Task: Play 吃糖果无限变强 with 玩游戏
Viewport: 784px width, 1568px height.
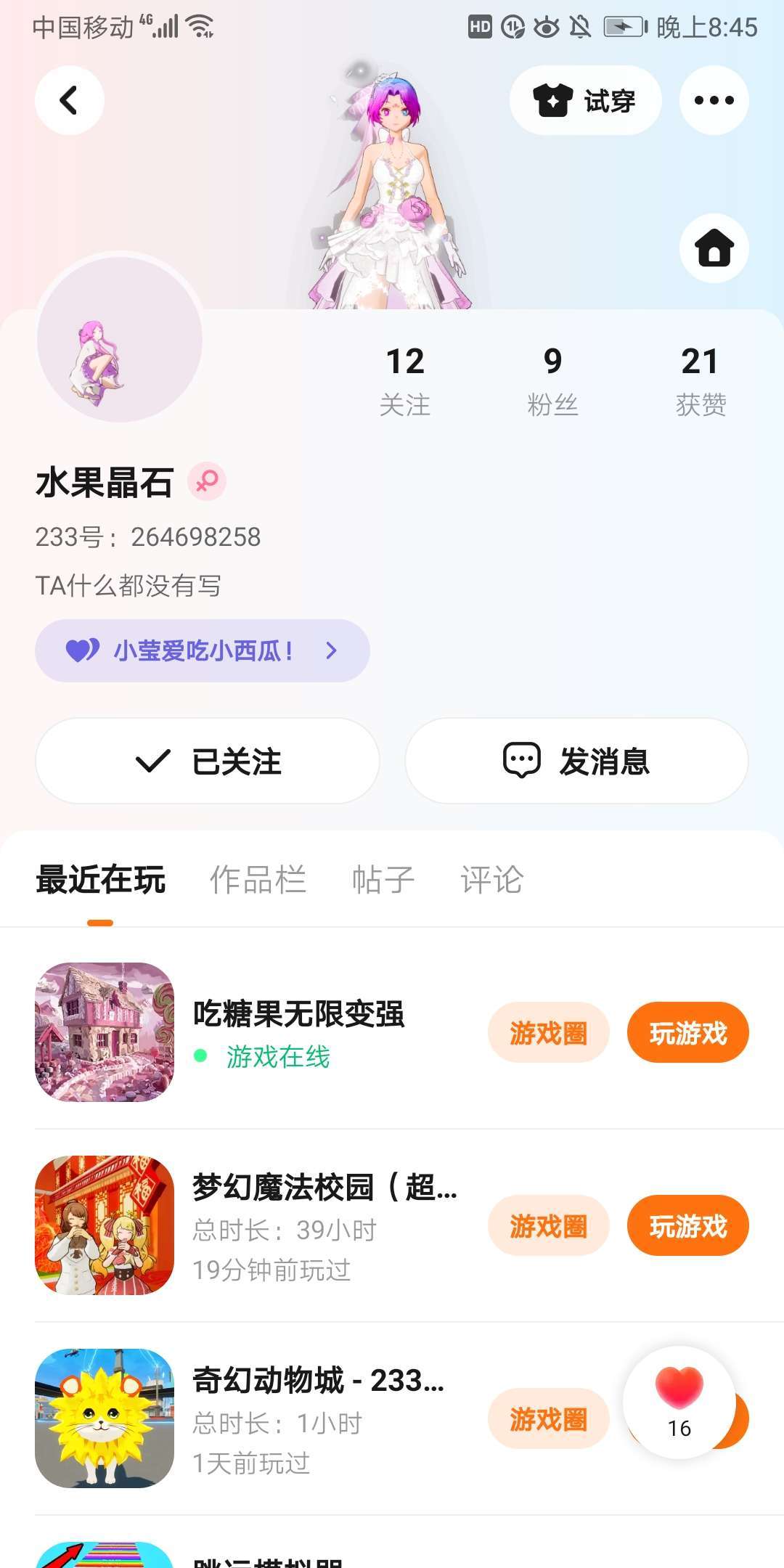Action: pyautogui.click(x=687, y=1032)
